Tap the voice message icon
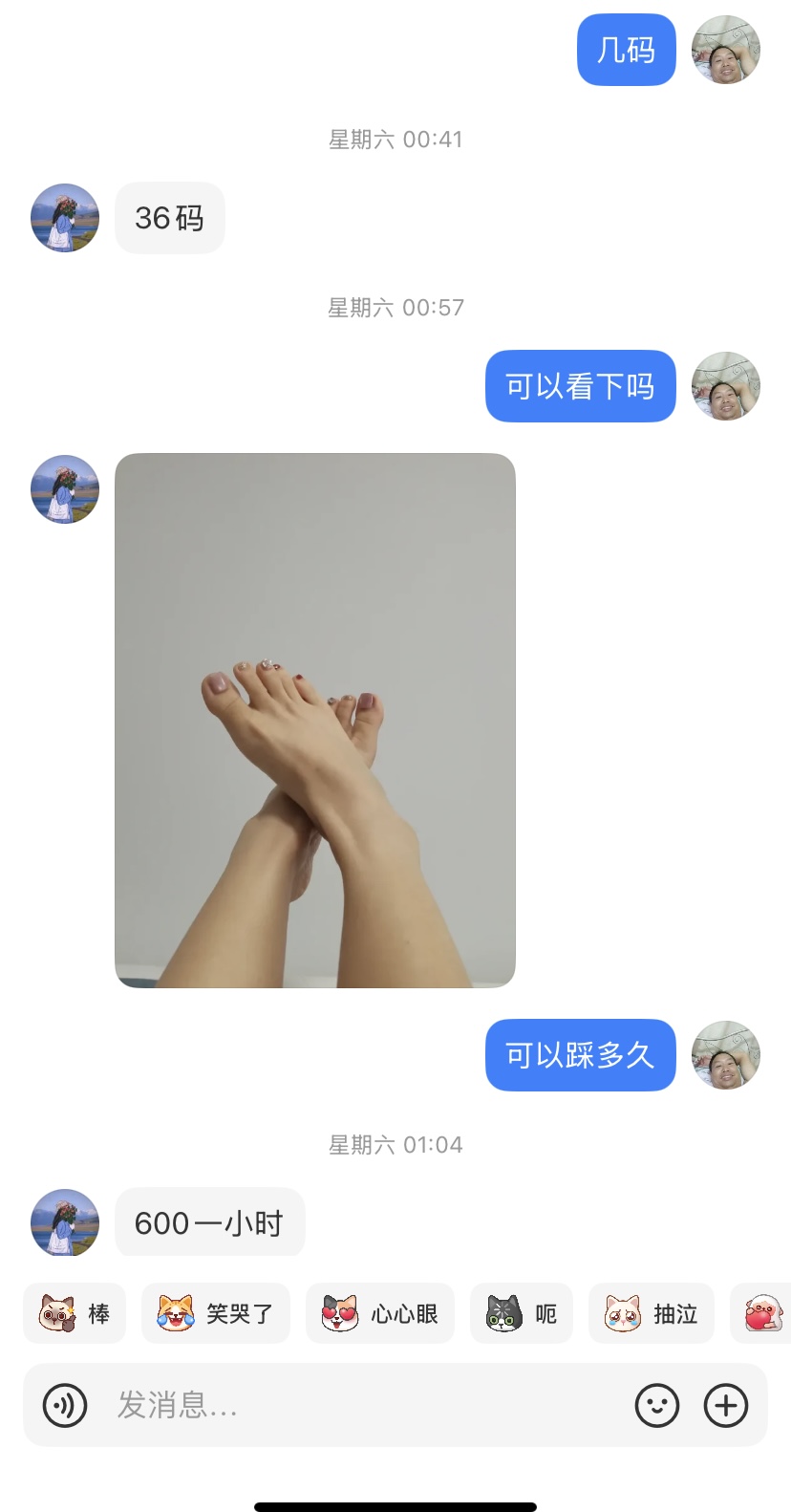 (x=65, y=1406)
